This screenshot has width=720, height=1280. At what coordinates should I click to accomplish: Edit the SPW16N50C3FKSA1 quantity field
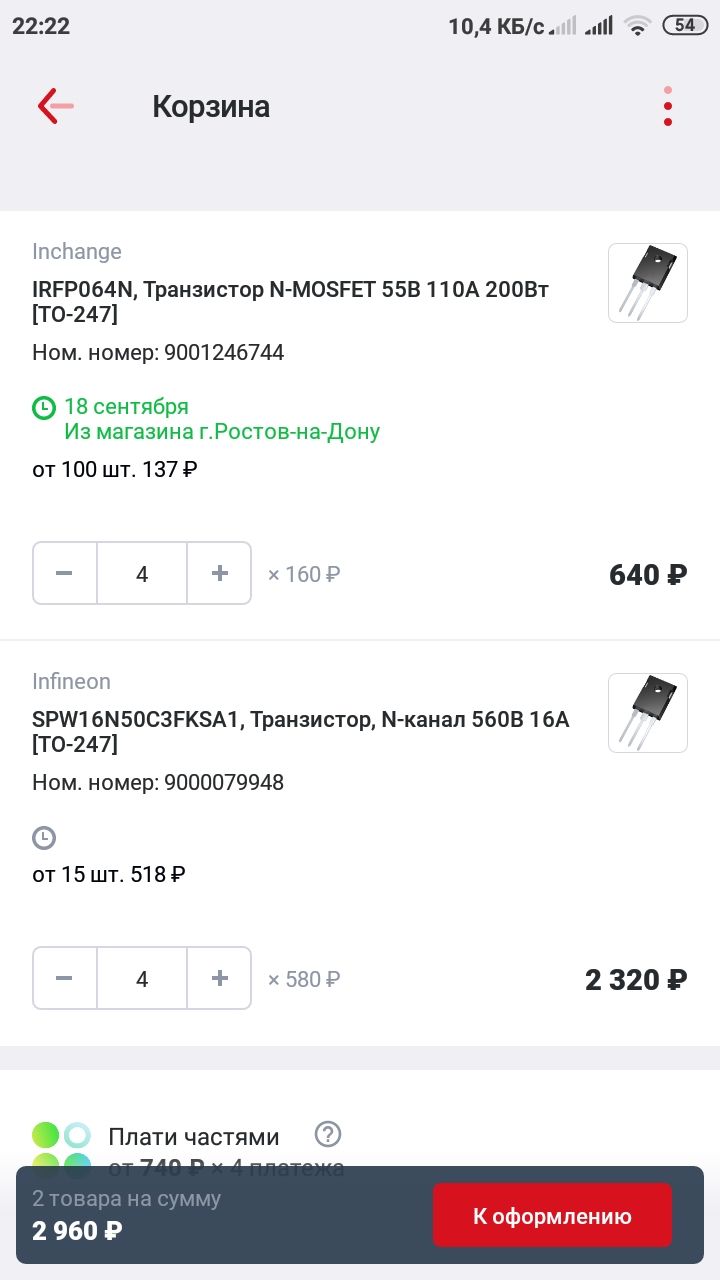142,978
